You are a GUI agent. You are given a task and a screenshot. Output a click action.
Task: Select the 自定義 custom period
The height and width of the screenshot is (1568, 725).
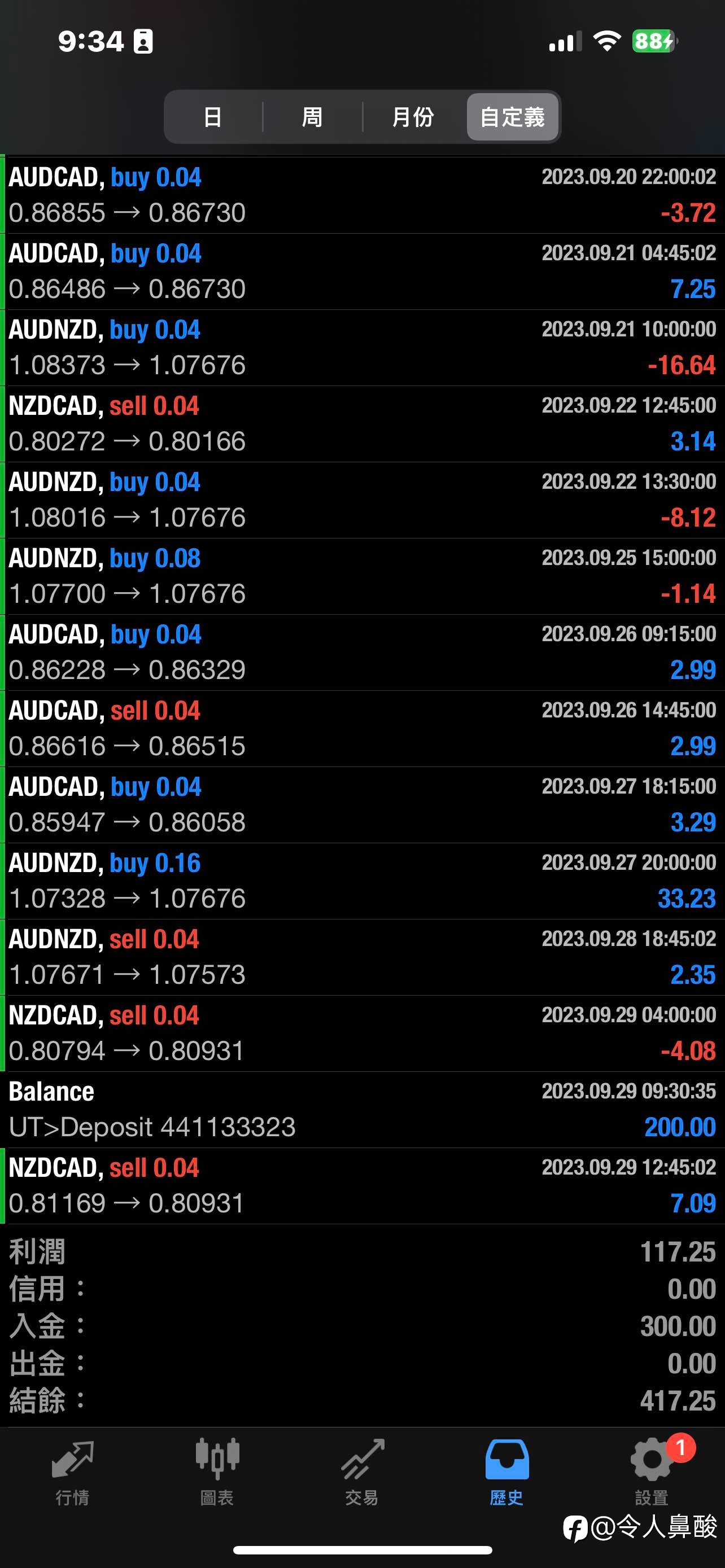(x=513, y=117)
